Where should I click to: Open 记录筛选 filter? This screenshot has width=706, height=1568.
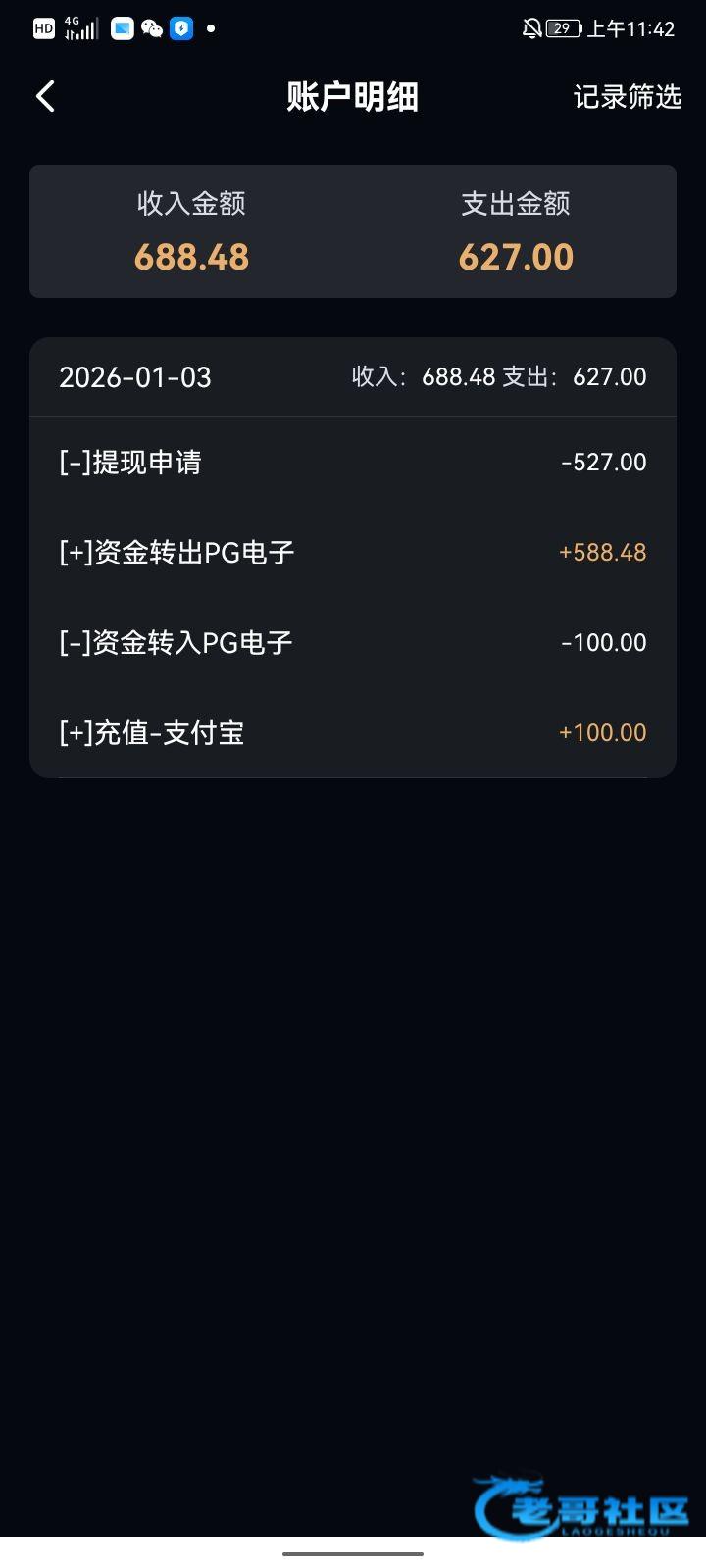[627, 97]
